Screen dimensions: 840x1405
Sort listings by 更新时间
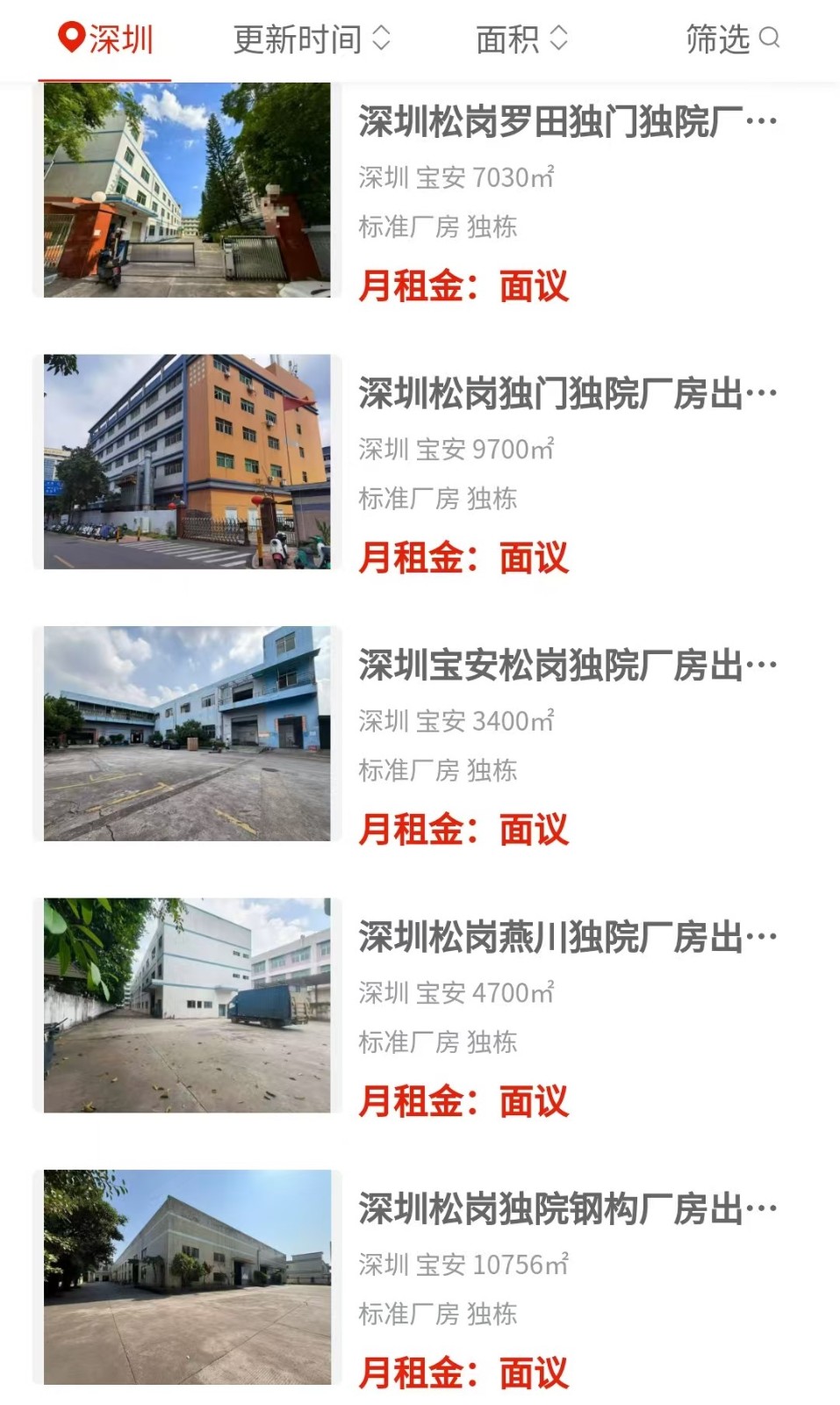click(311, 39)
